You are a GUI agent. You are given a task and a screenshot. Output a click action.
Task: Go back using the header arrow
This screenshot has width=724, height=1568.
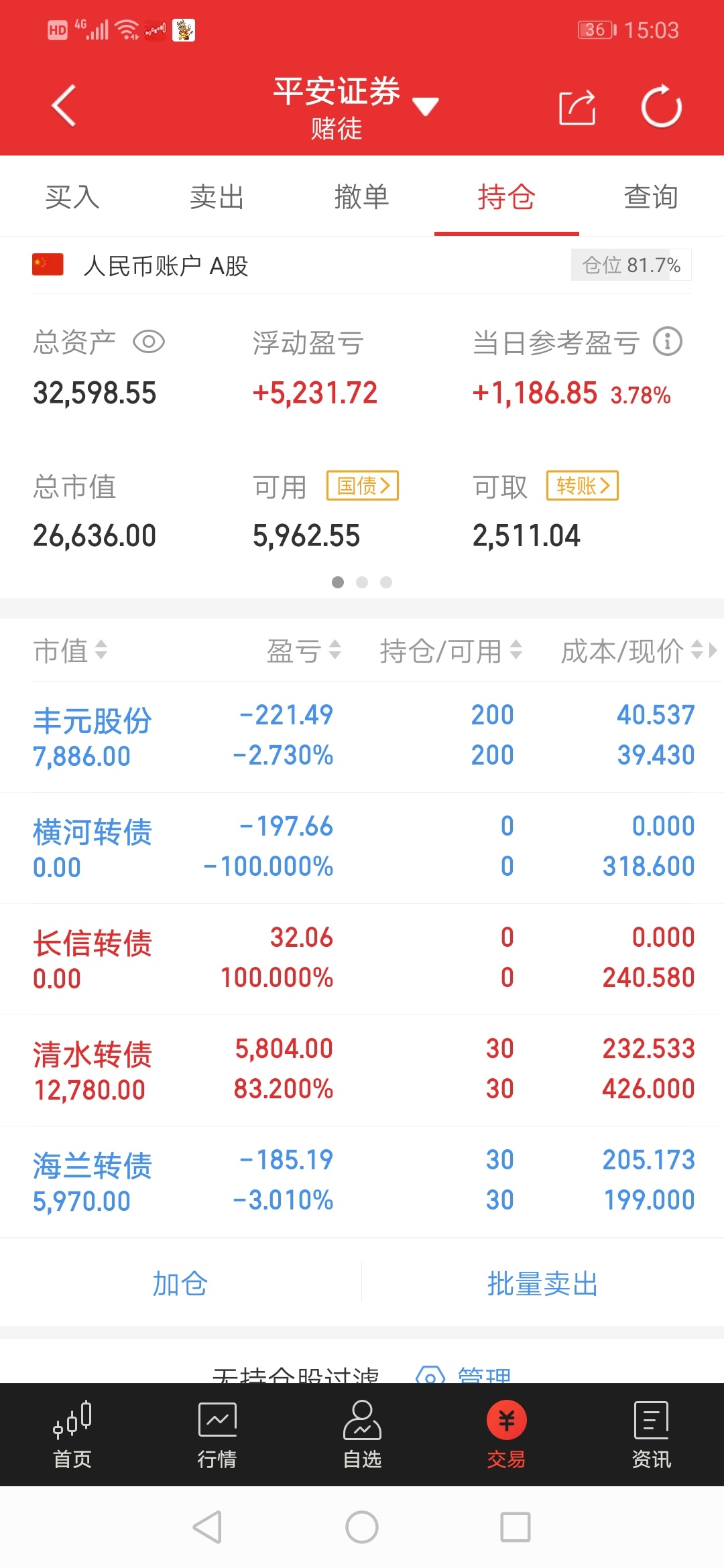click(x=64, y=106)
